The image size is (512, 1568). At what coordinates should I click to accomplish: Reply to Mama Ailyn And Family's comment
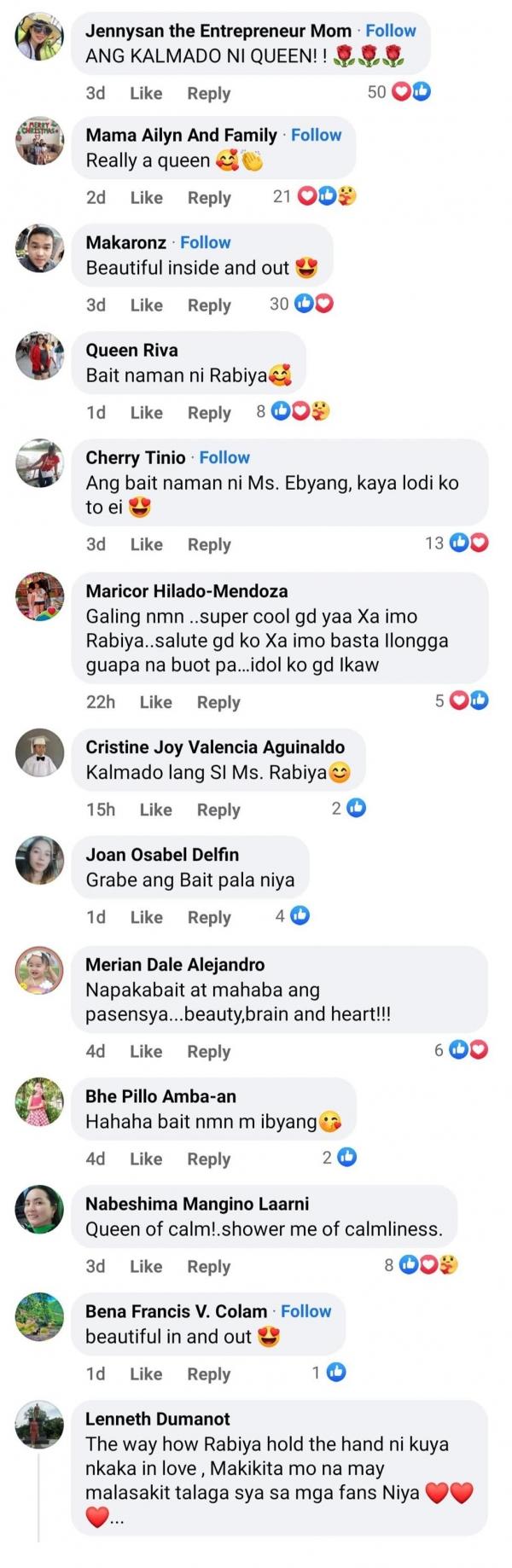tap(209, 197)
